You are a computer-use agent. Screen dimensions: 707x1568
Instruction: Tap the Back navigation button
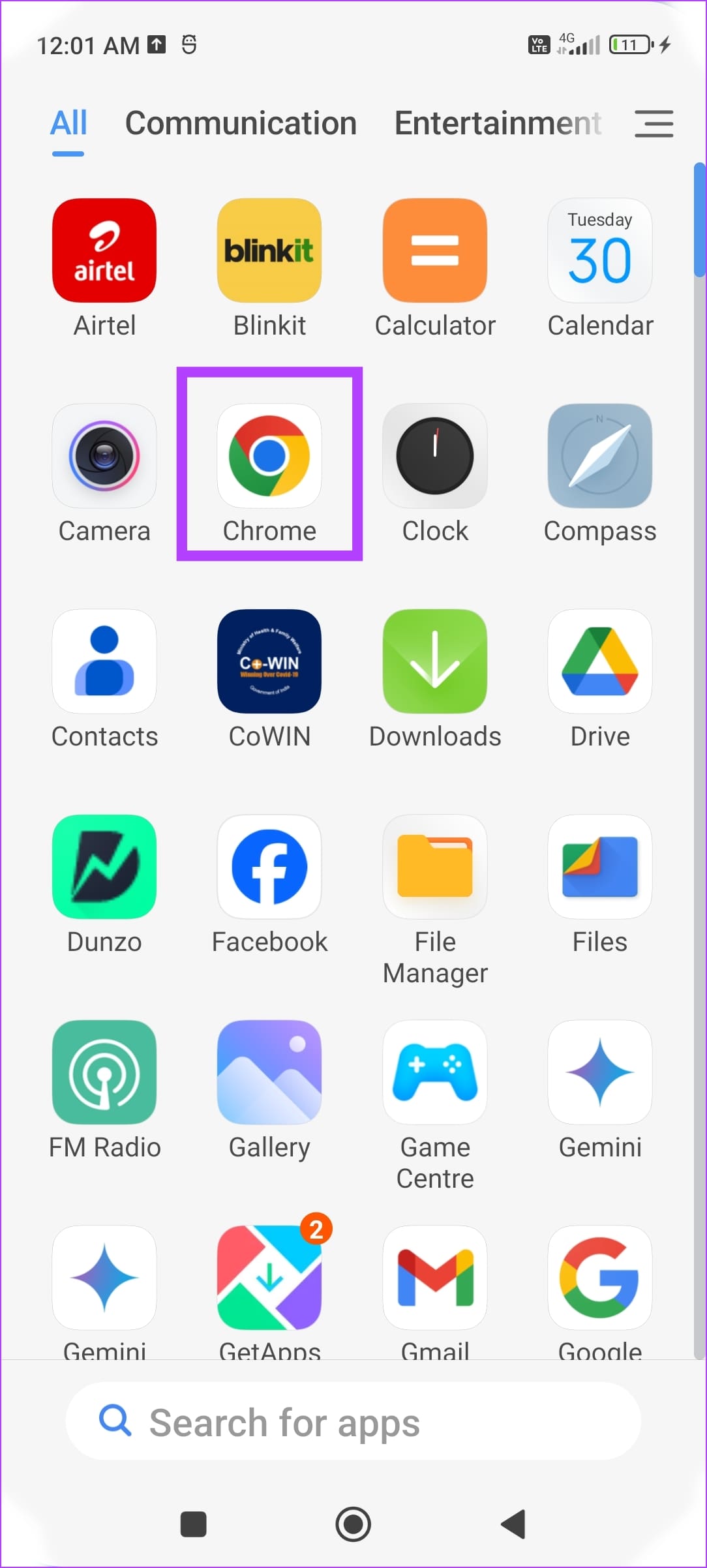click(x=513, y=1524)
